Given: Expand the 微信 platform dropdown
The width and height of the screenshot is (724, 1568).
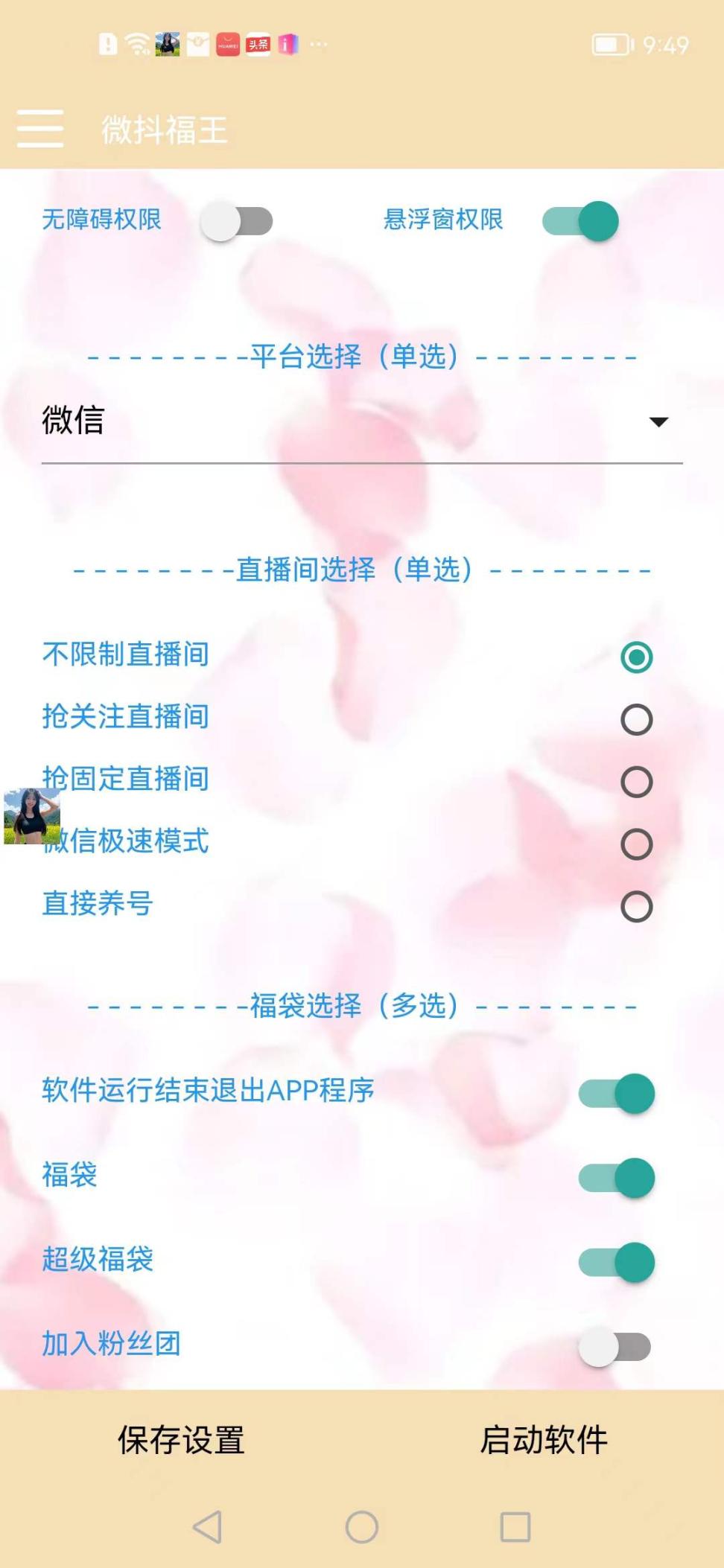Looking at the screenshot, I should click(x=362, y=421).
